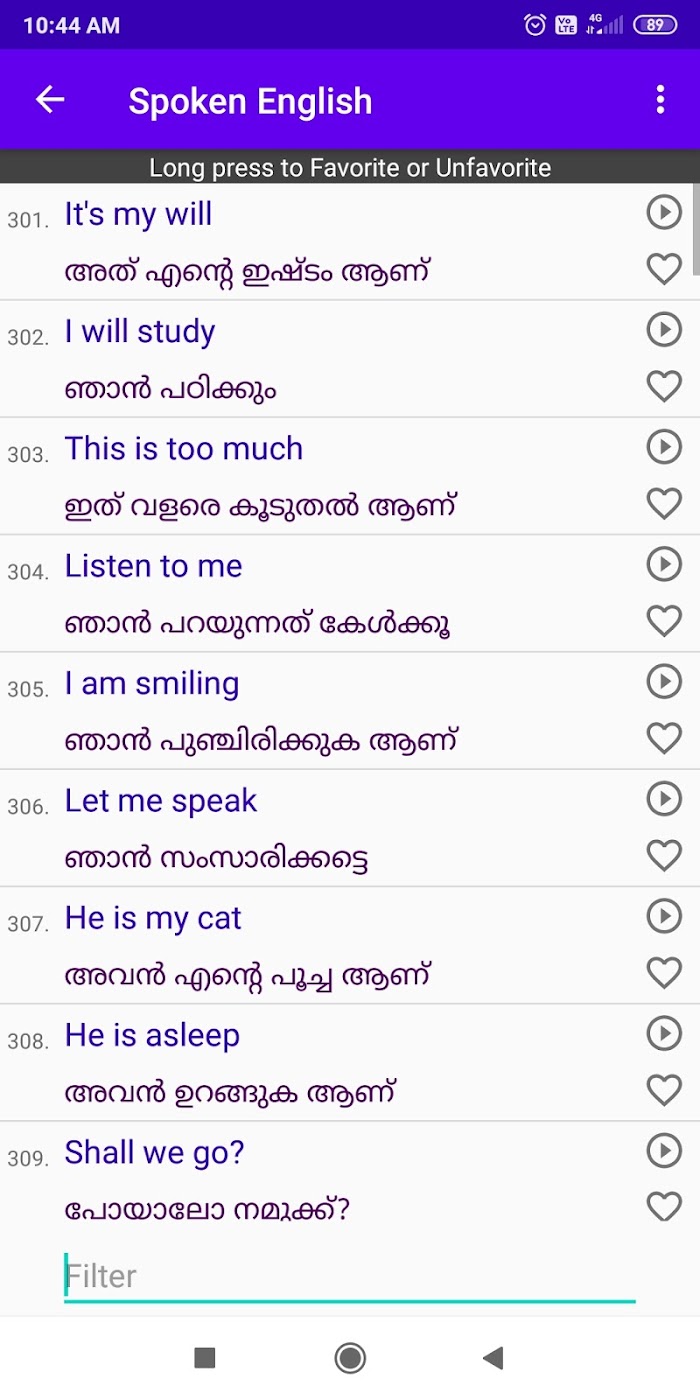Play audio for "I will study"
The width and height of the screenshot is (700, 1400).
[664, 329]
